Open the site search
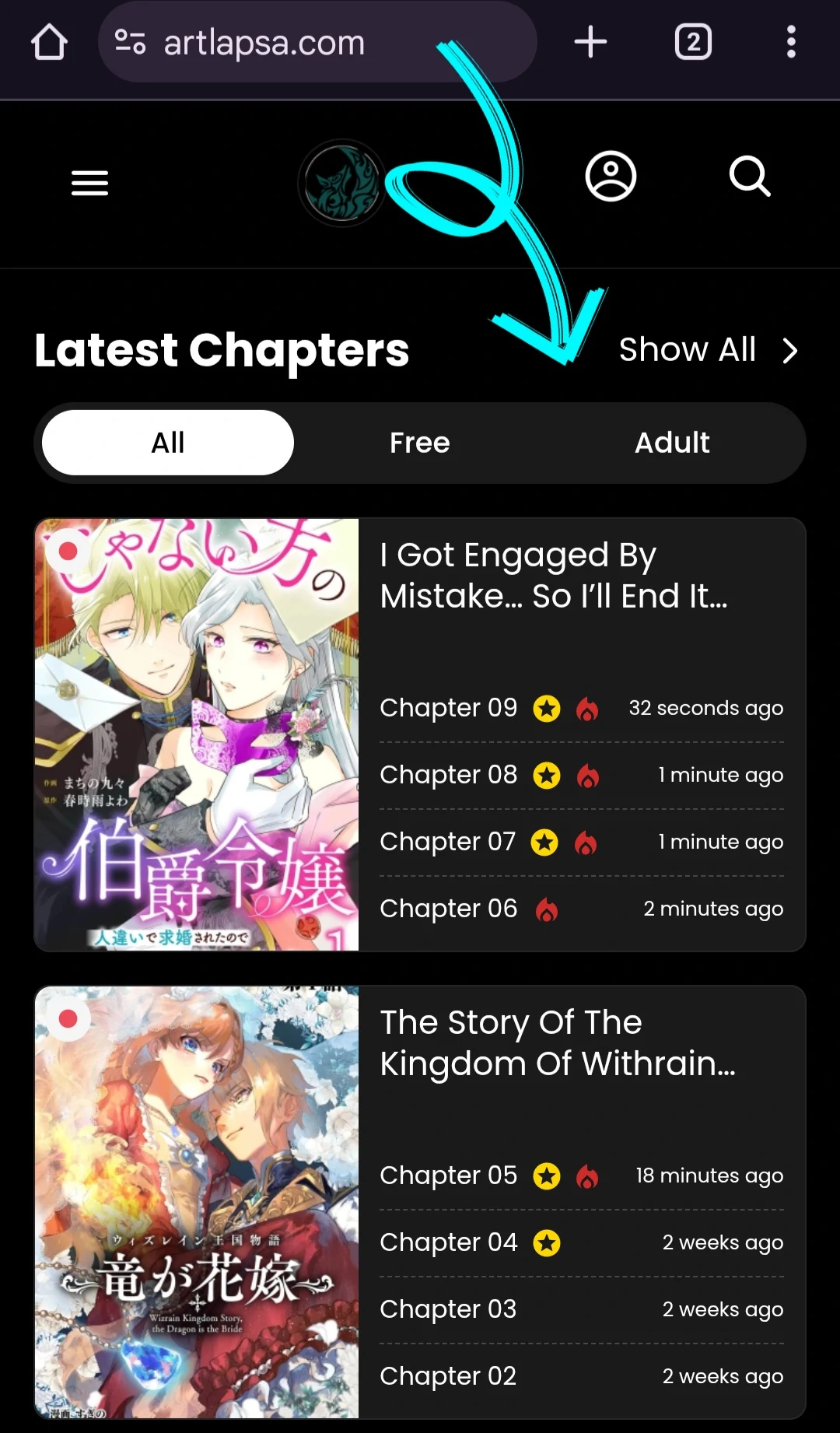Viewport: 840px width, 1433px height. [750, 177]
